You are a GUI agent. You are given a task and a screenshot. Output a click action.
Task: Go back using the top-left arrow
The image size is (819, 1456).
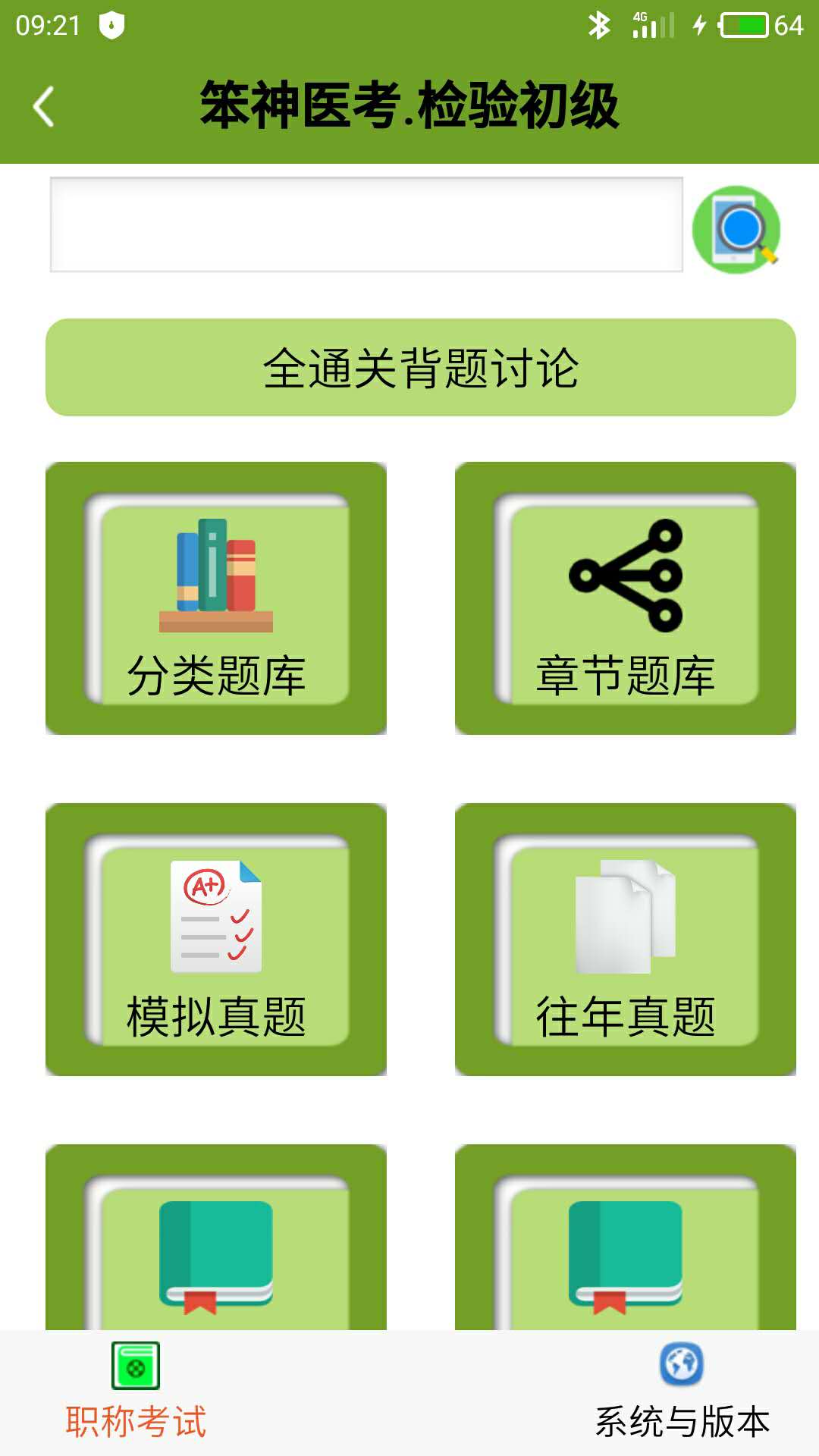pos(44,106)
